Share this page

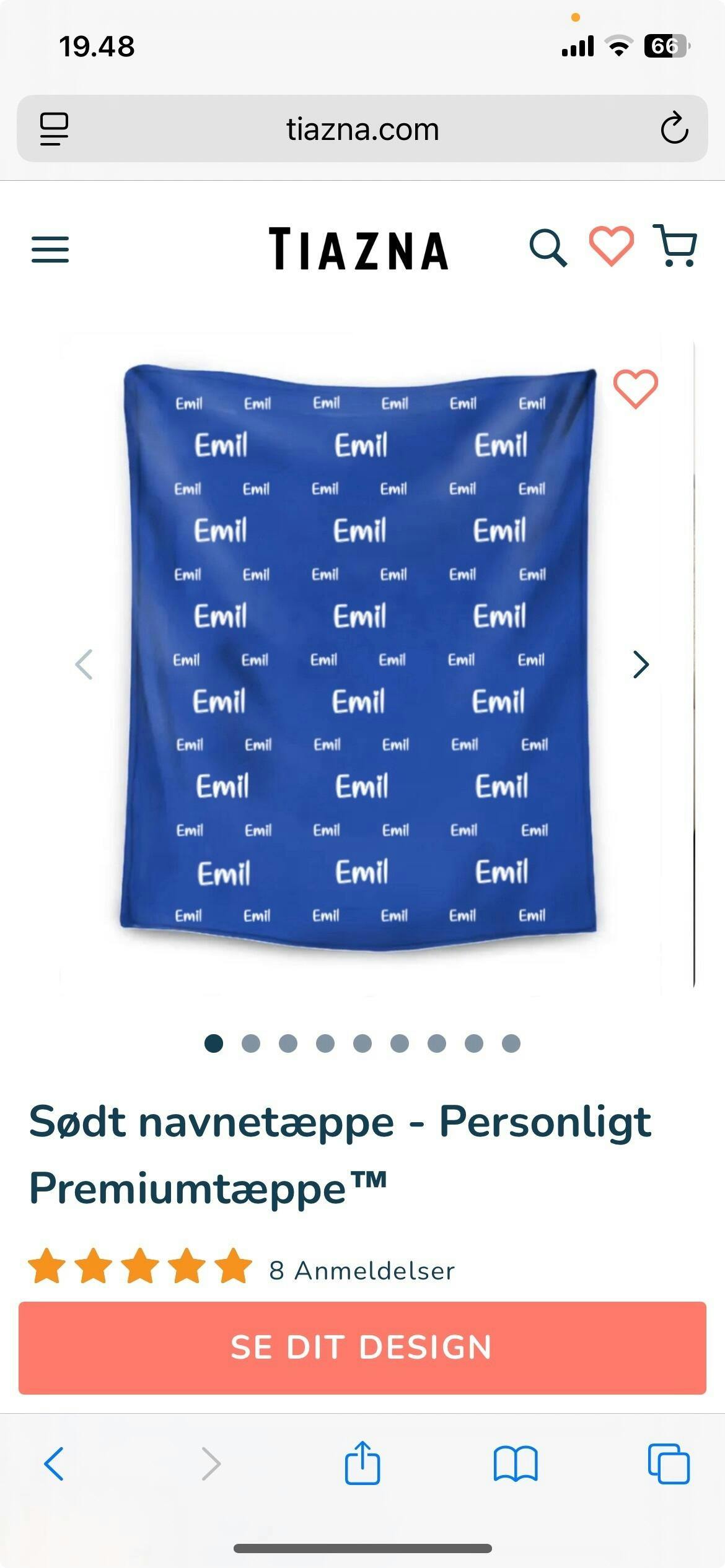[x=362, y=1463]
